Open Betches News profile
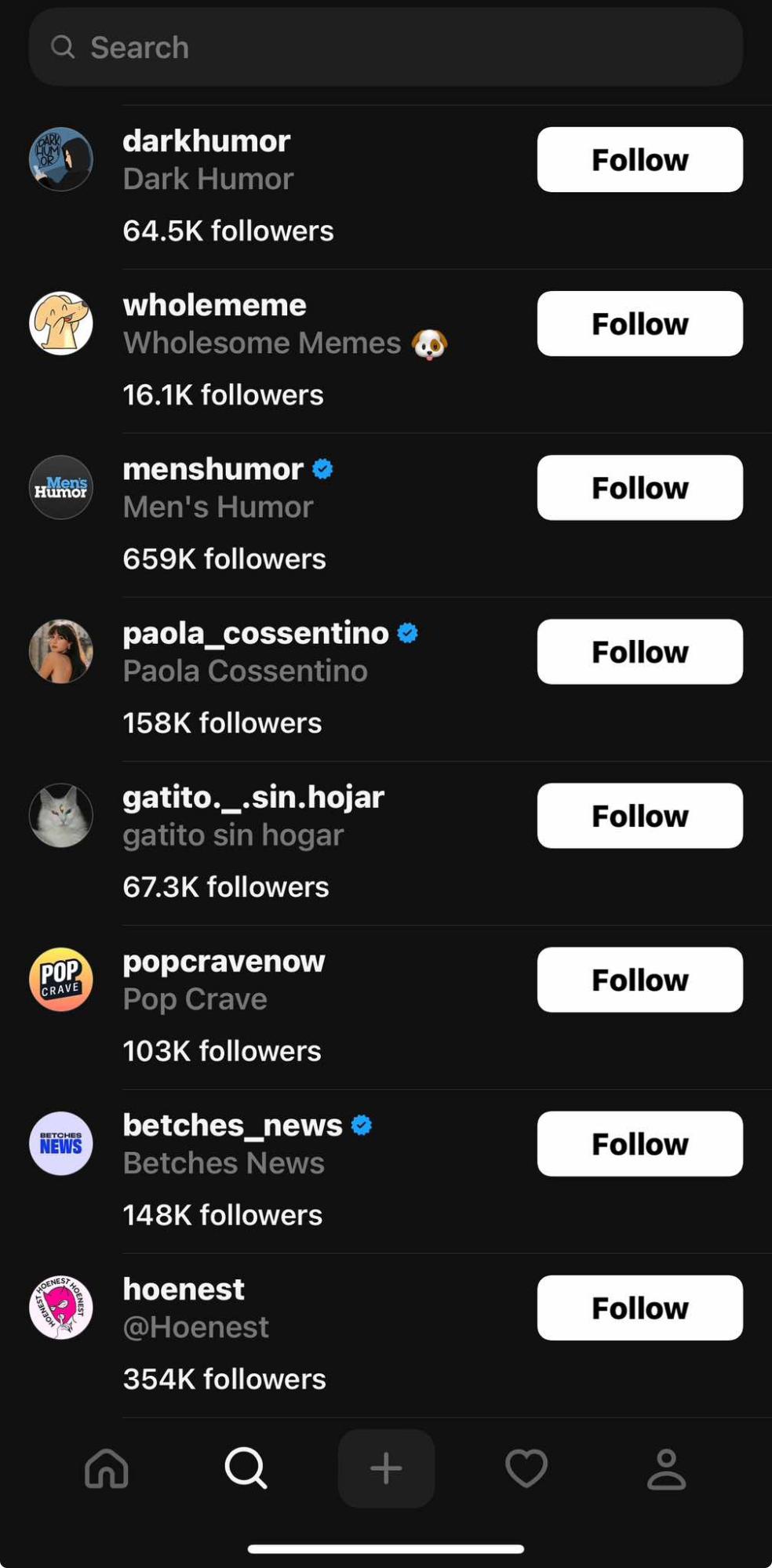This screenshot has height=1568, width=772. pos(232,1126)
